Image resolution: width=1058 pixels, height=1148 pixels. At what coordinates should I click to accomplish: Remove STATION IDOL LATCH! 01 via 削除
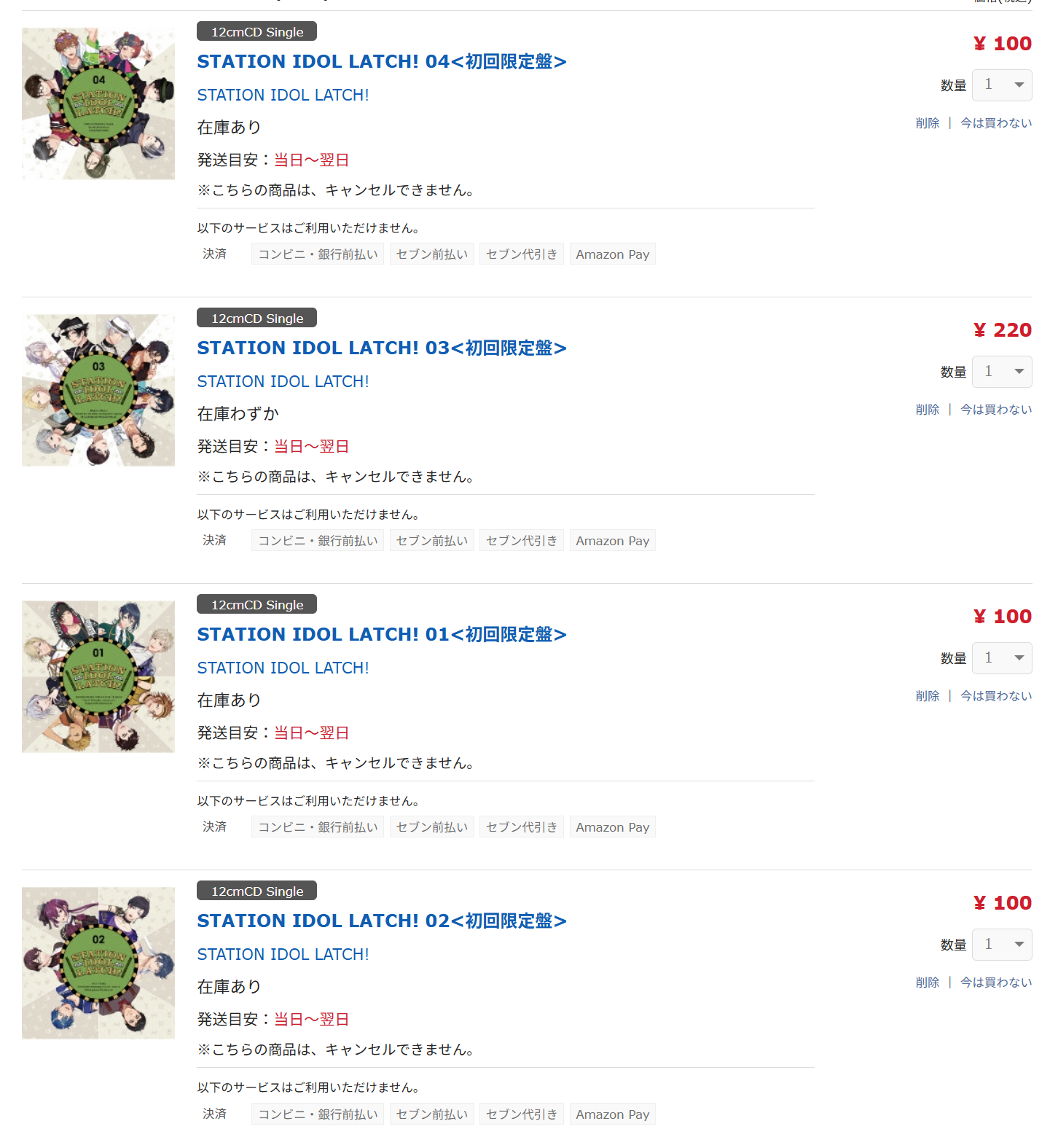(x=927, y=696)
